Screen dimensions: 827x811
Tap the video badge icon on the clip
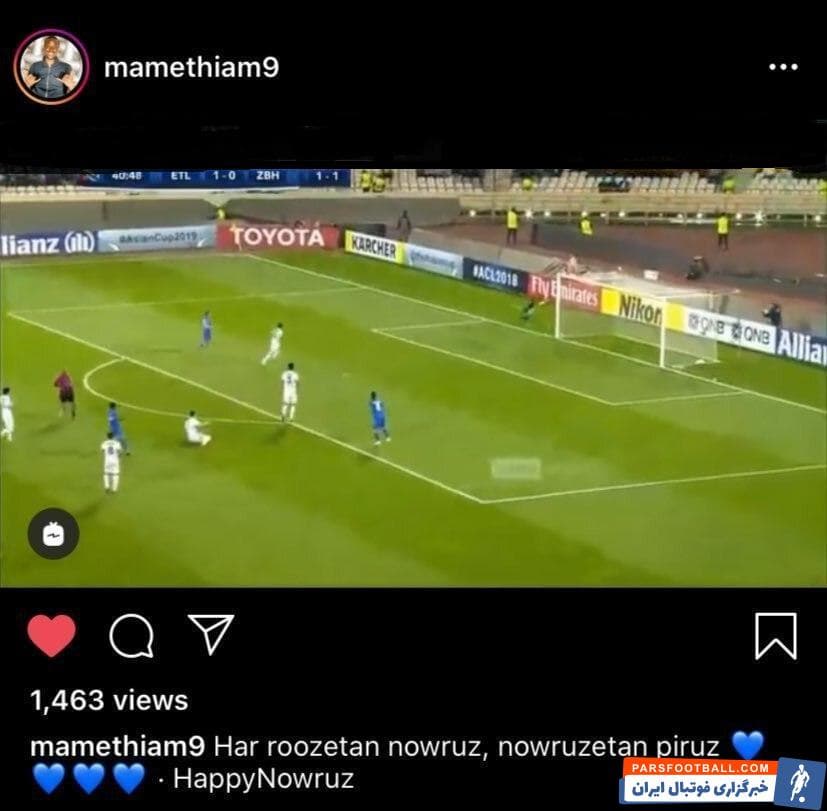[53, 534]
